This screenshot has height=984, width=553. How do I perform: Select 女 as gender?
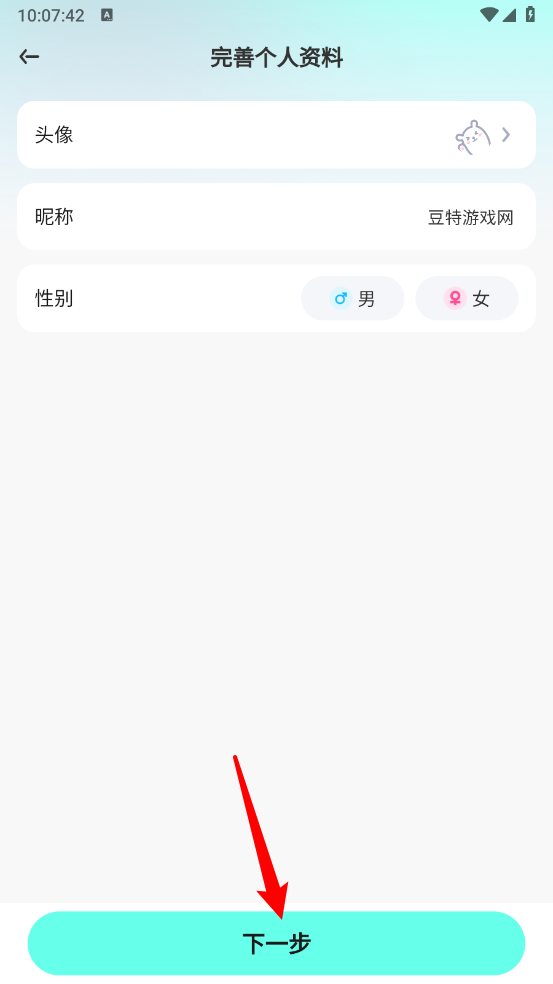point(467,299)
